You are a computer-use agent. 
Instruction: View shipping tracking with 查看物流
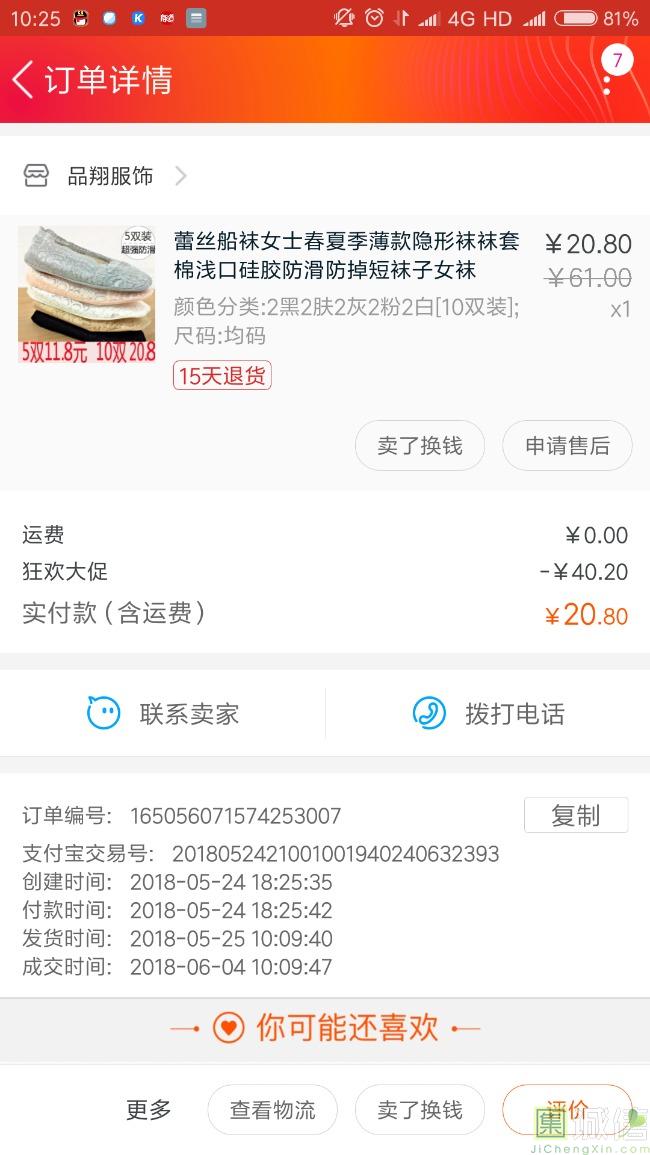click(x=272, y=1110)
